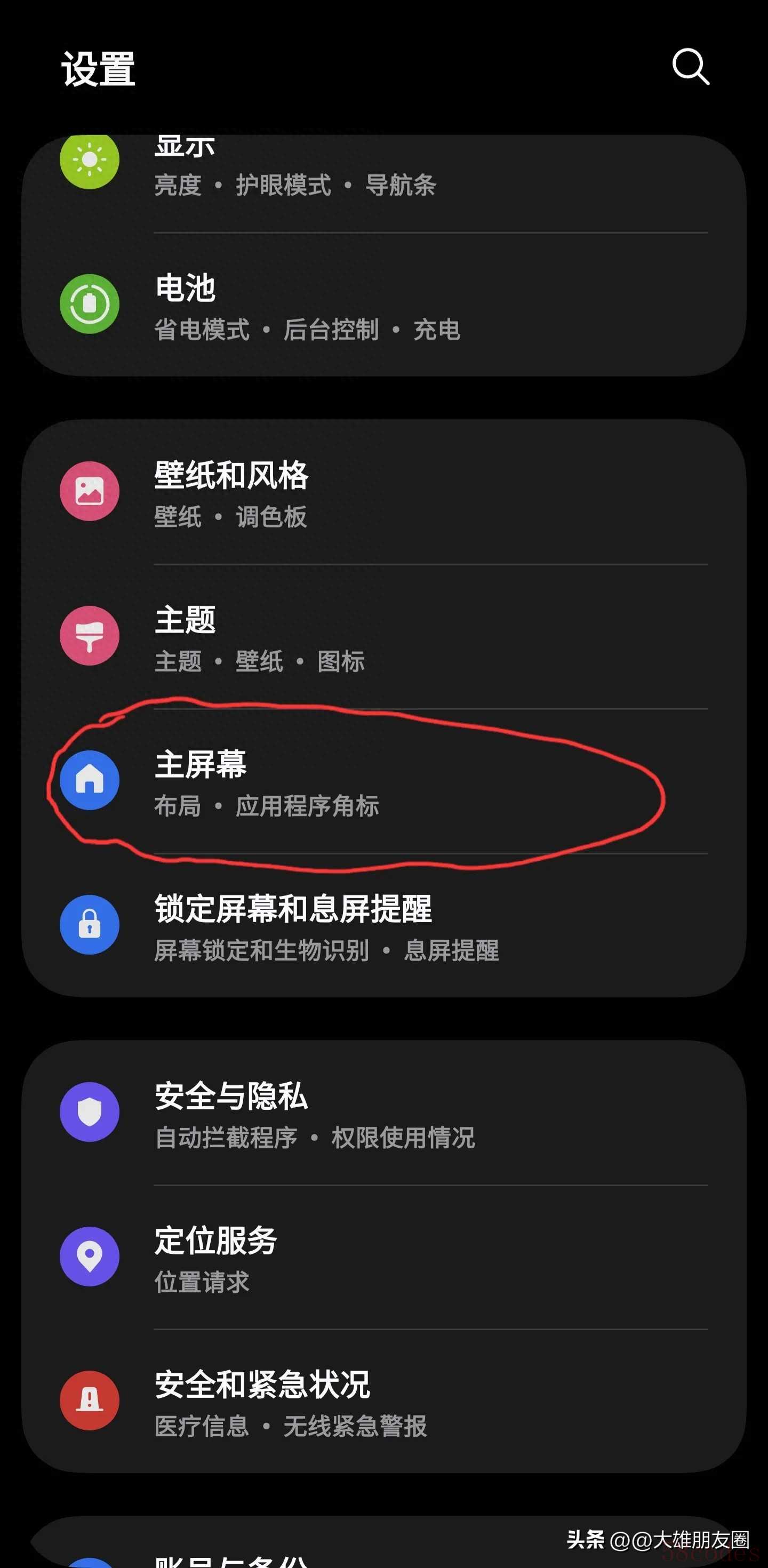Open 安全与隐私 settings
This screenshot has width=768, height=1568.
[384, 1113]
